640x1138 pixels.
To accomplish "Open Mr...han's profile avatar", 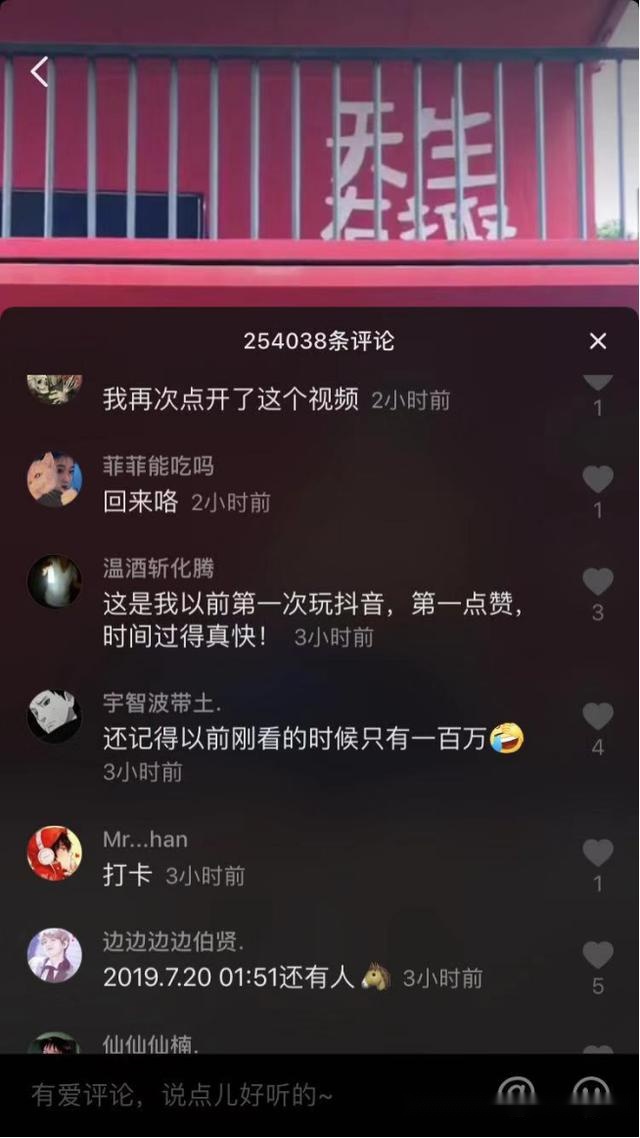I will (x=54, y=853).
